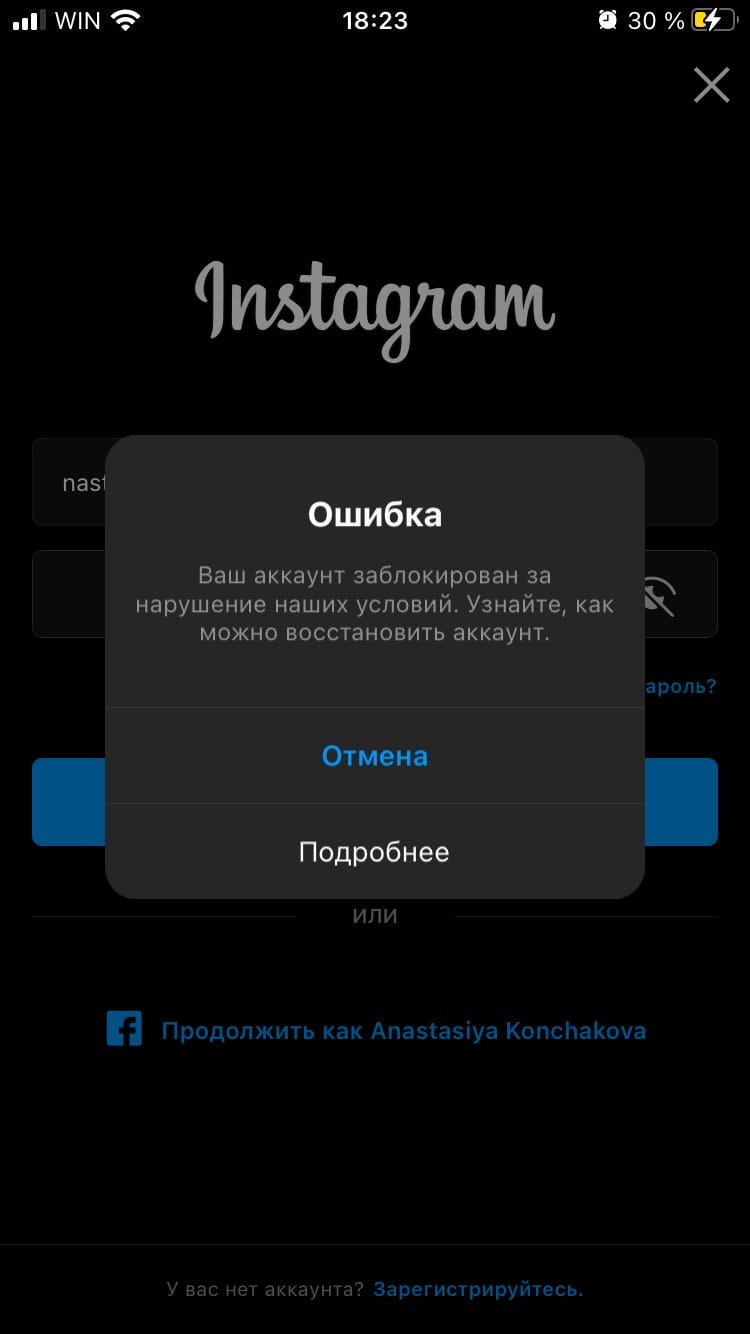Toggle password visibility eye icon

pos(661,595)
